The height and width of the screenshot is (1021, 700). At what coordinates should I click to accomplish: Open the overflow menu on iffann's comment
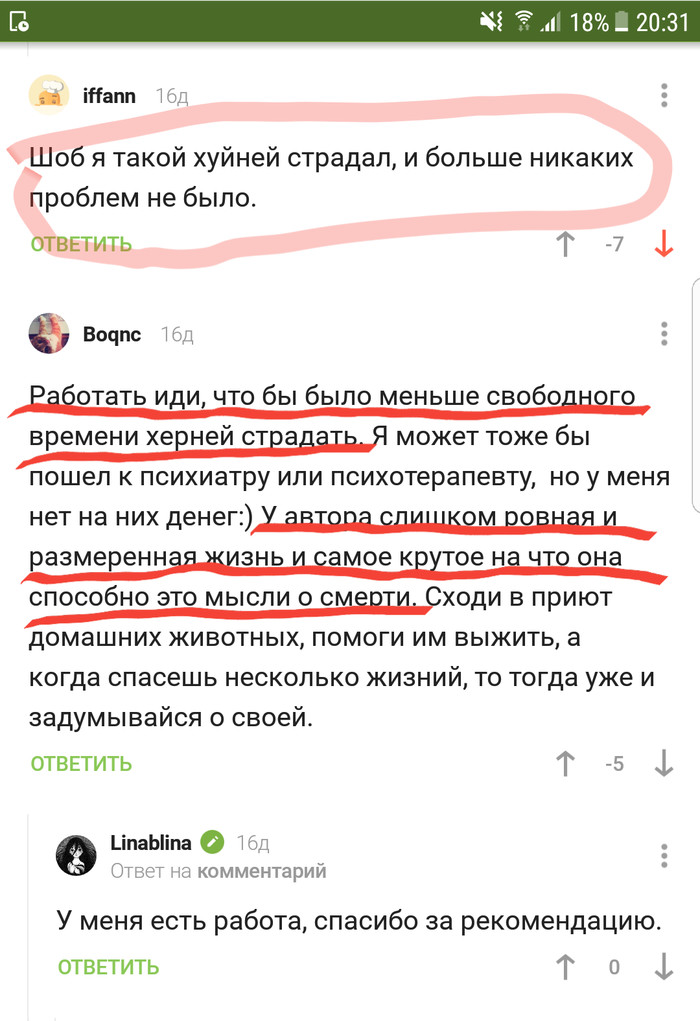(x=665, y=96)
